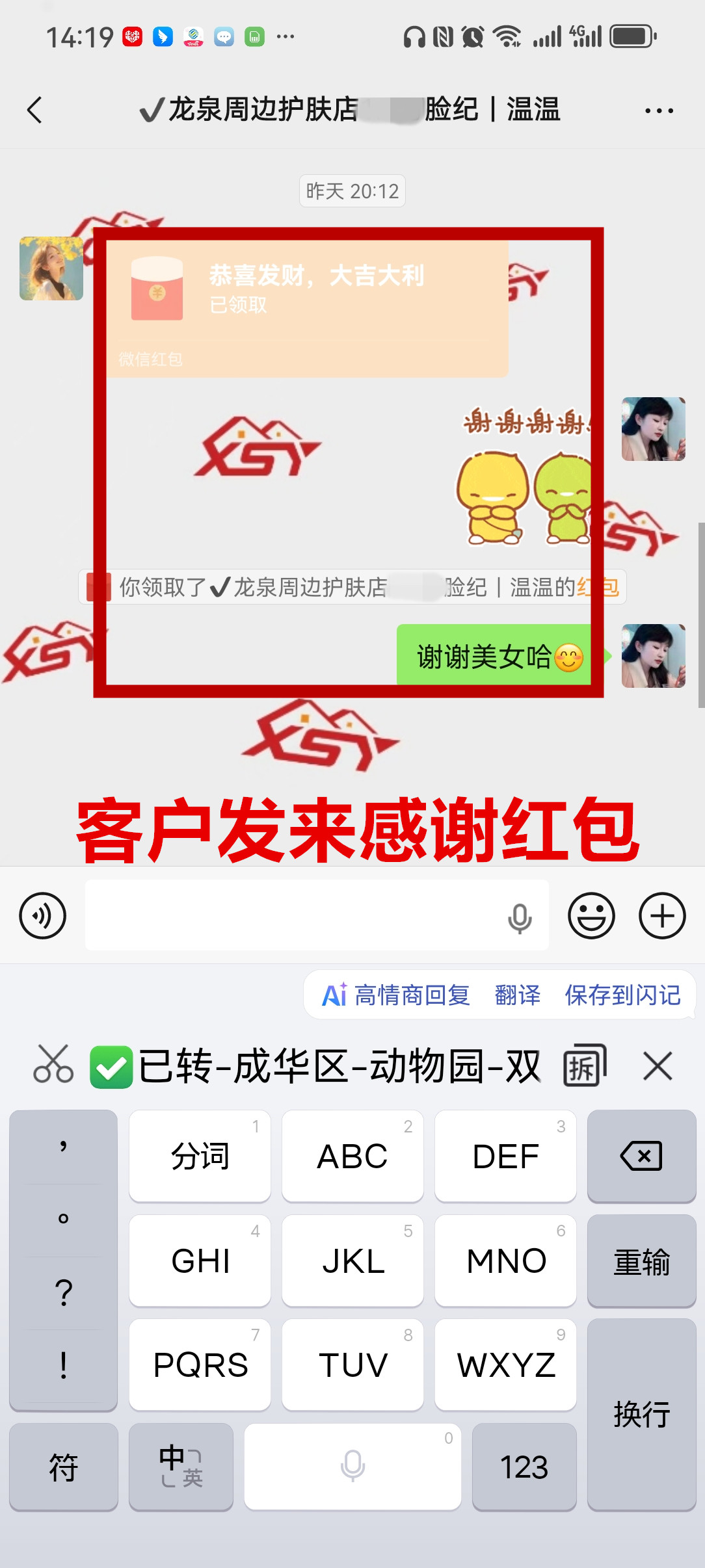Paste clipboard text 已转-成华区-动物园-双

[x=338, y=1067]
